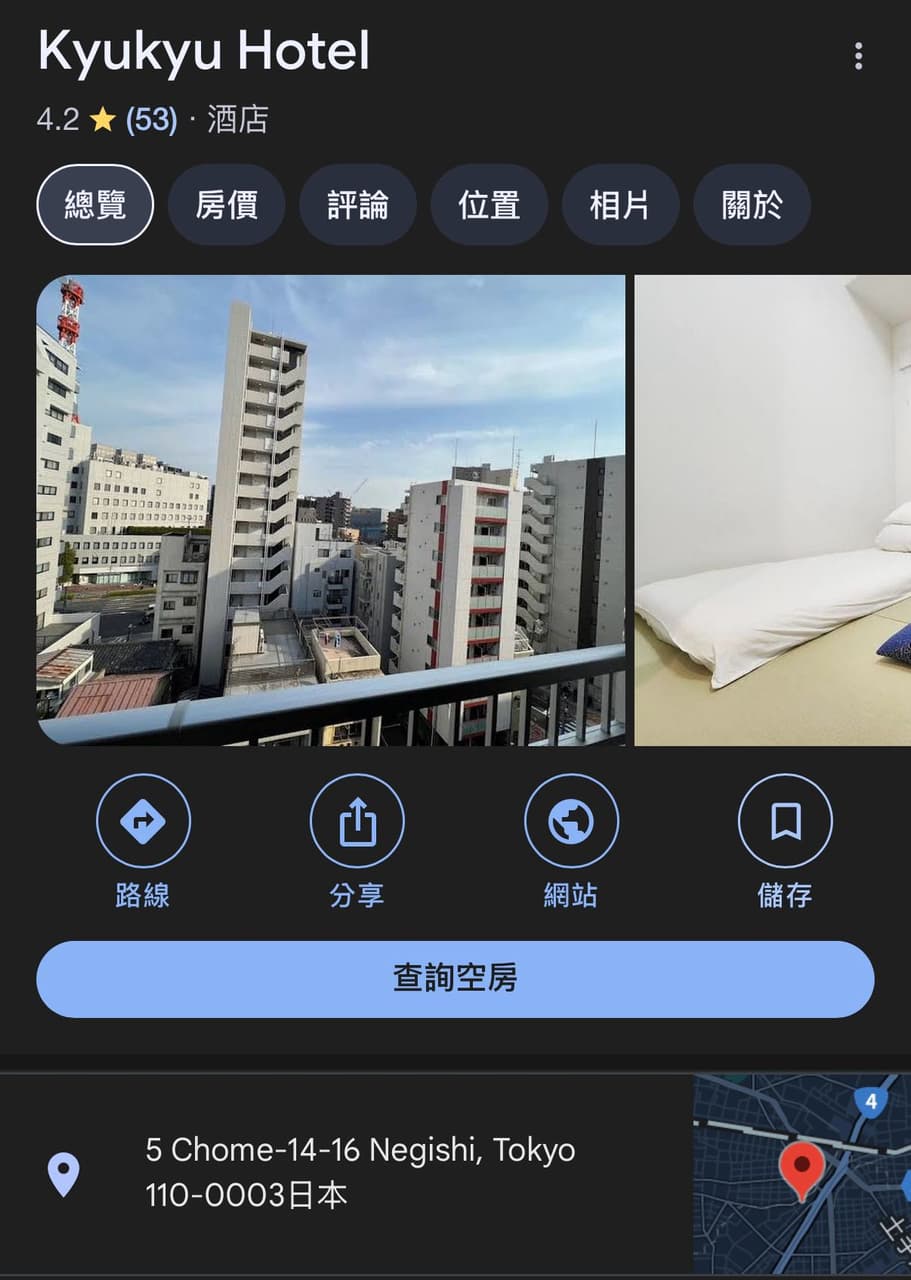Switch to the 關於 tab

(751, 205)
